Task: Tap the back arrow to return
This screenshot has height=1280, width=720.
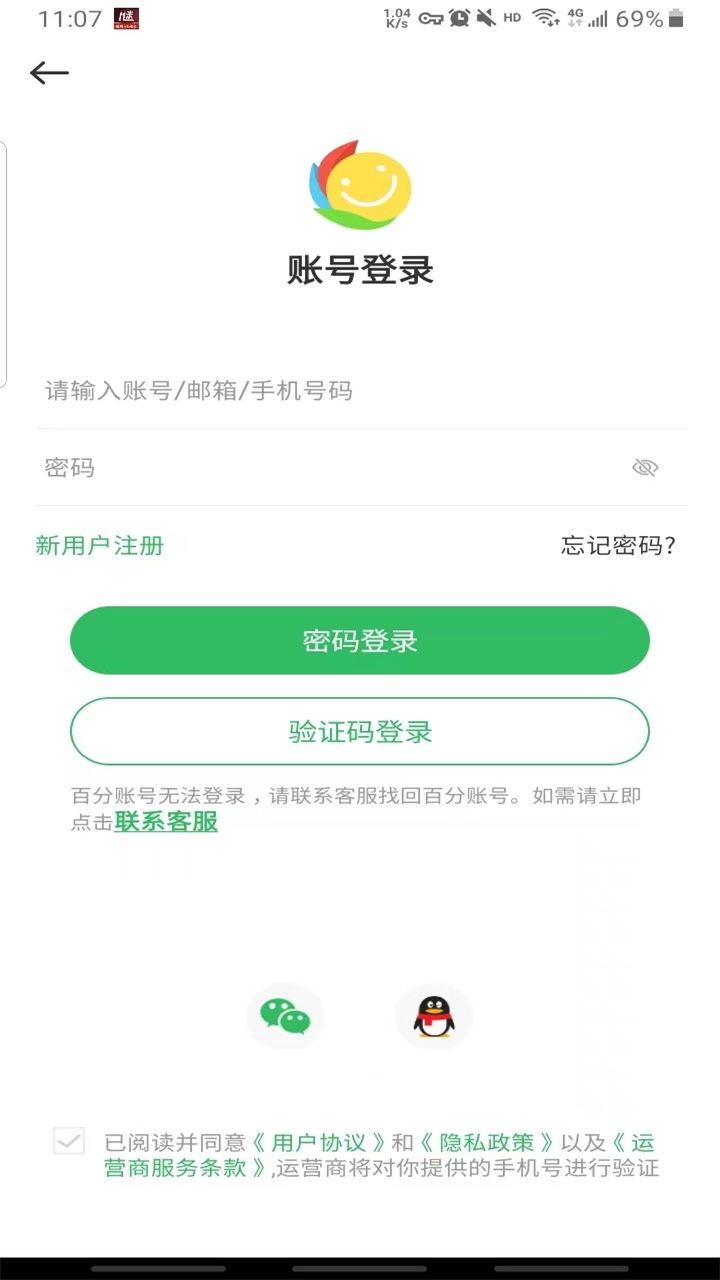Action: pos(49,73)
